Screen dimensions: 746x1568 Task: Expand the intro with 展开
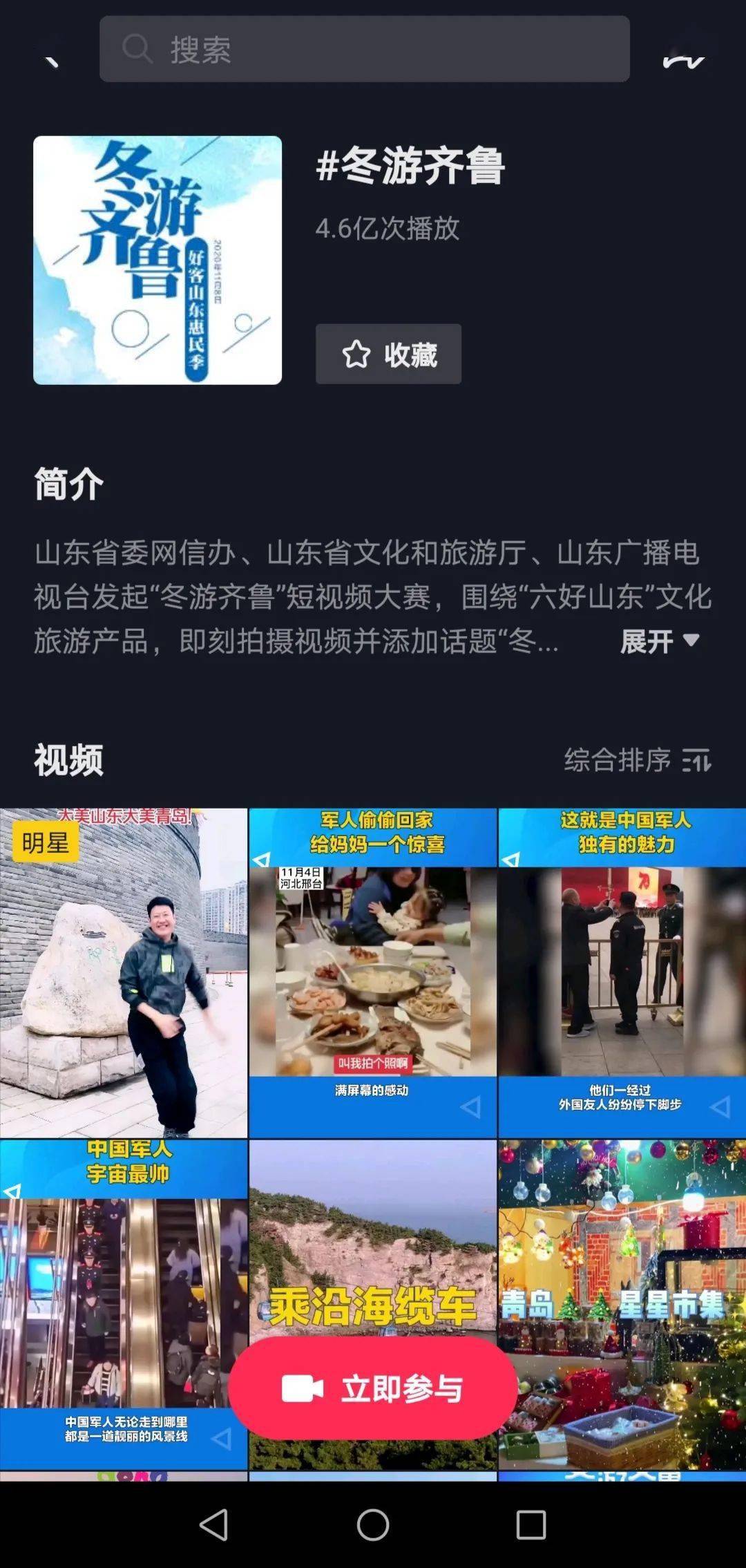click(660, 641)
